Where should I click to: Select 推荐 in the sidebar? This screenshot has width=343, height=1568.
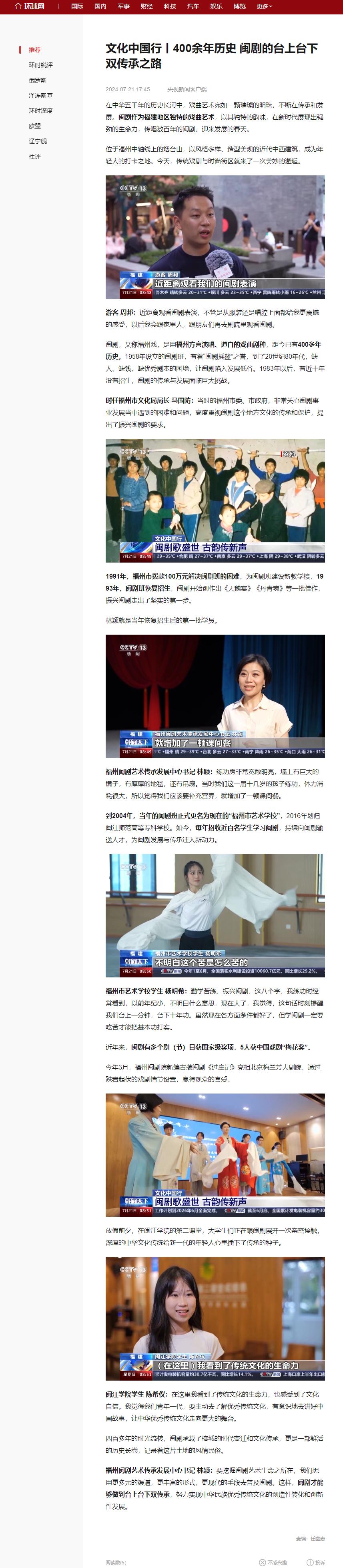[35, 50]
